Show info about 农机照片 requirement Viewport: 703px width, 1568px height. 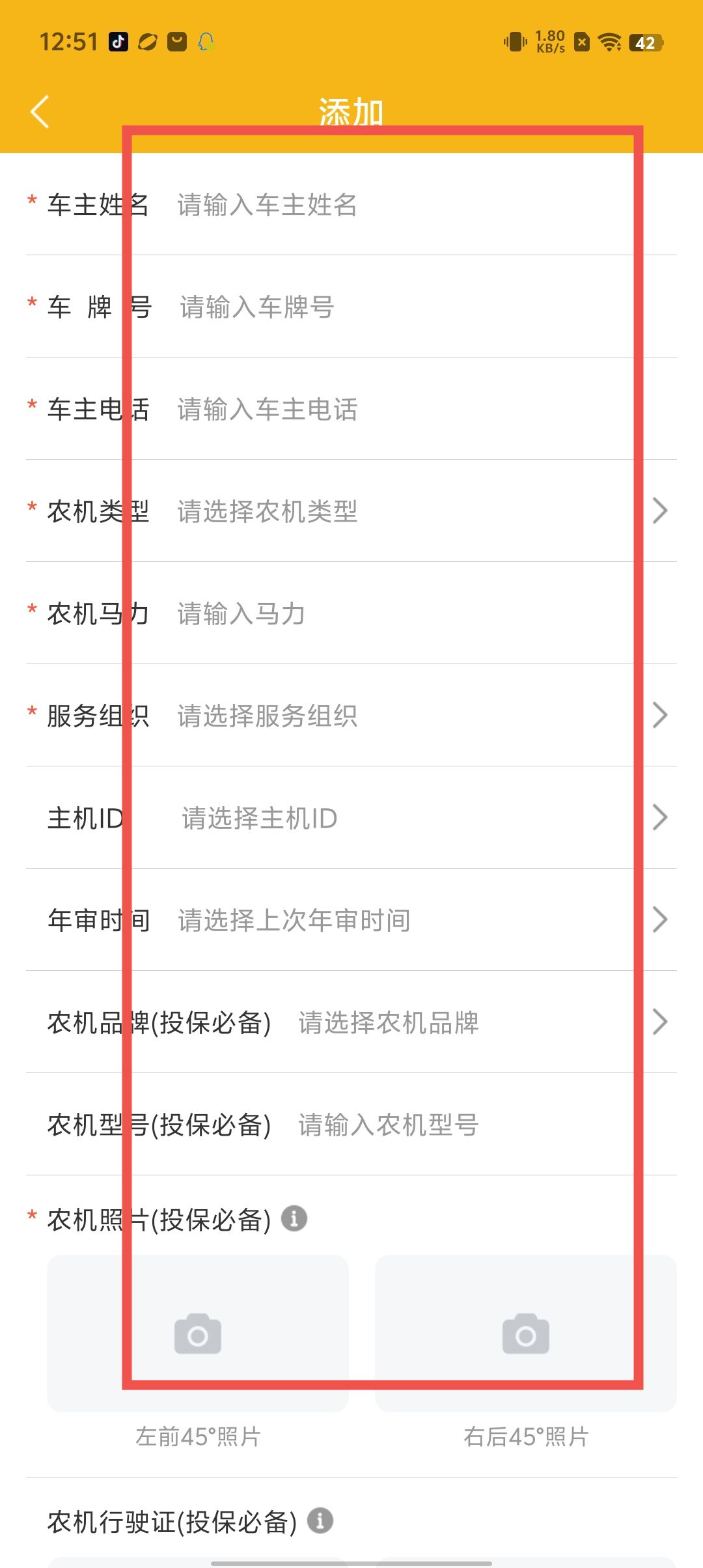[294, 1218]
